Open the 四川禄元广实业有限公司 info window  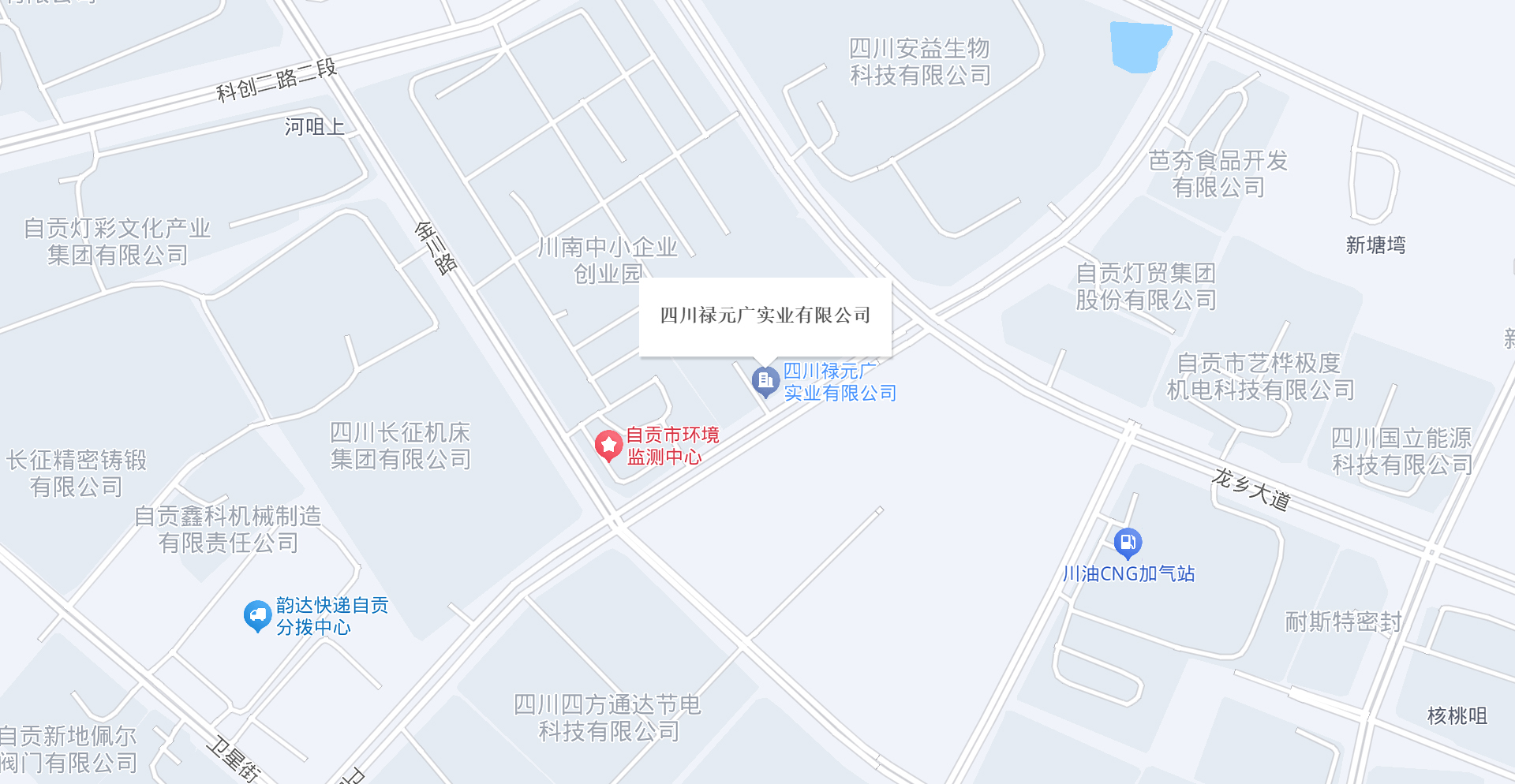(765, 315)
